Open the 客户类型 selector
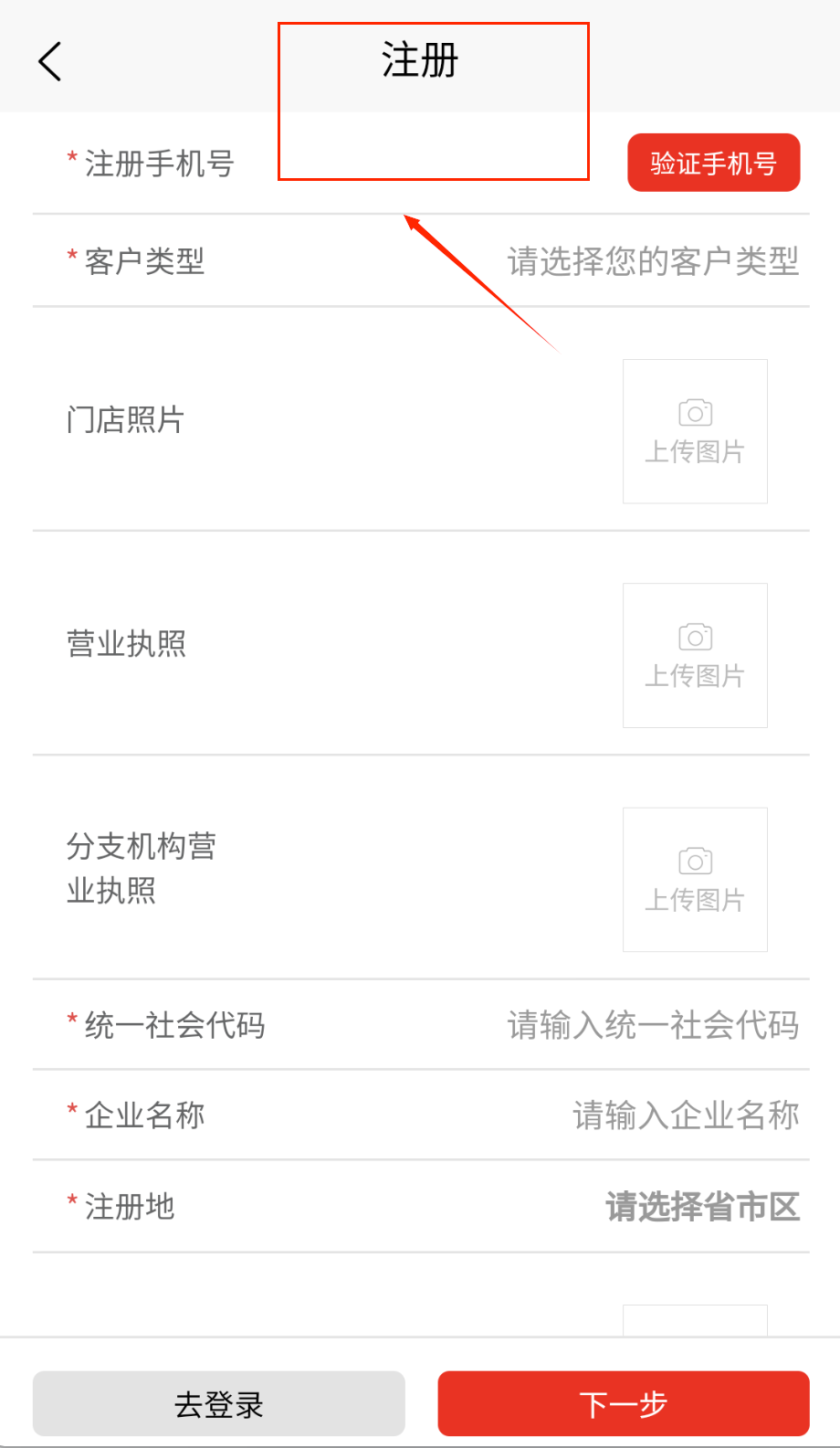840x1448 pixels. coord(652,261)
